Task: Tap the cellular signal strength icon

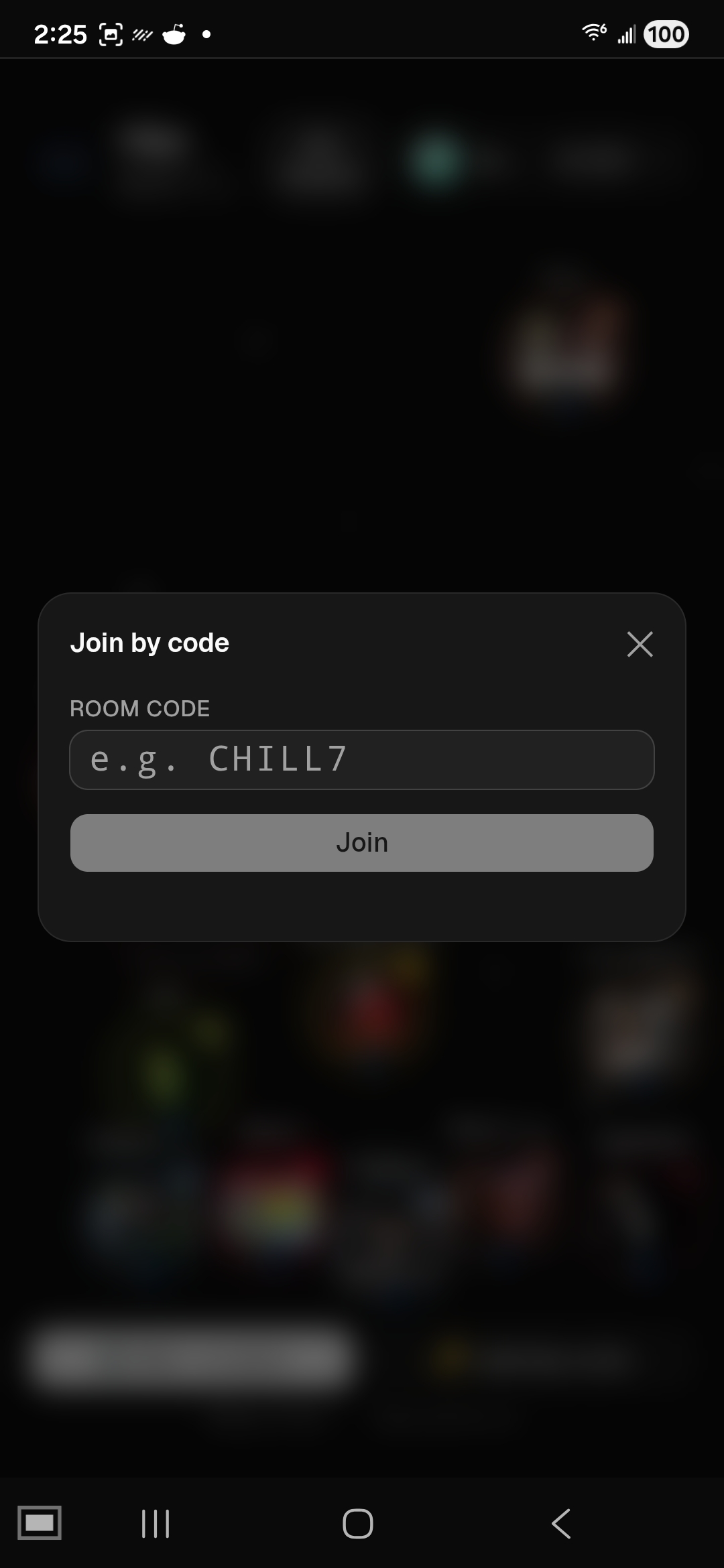Action: 625,33
